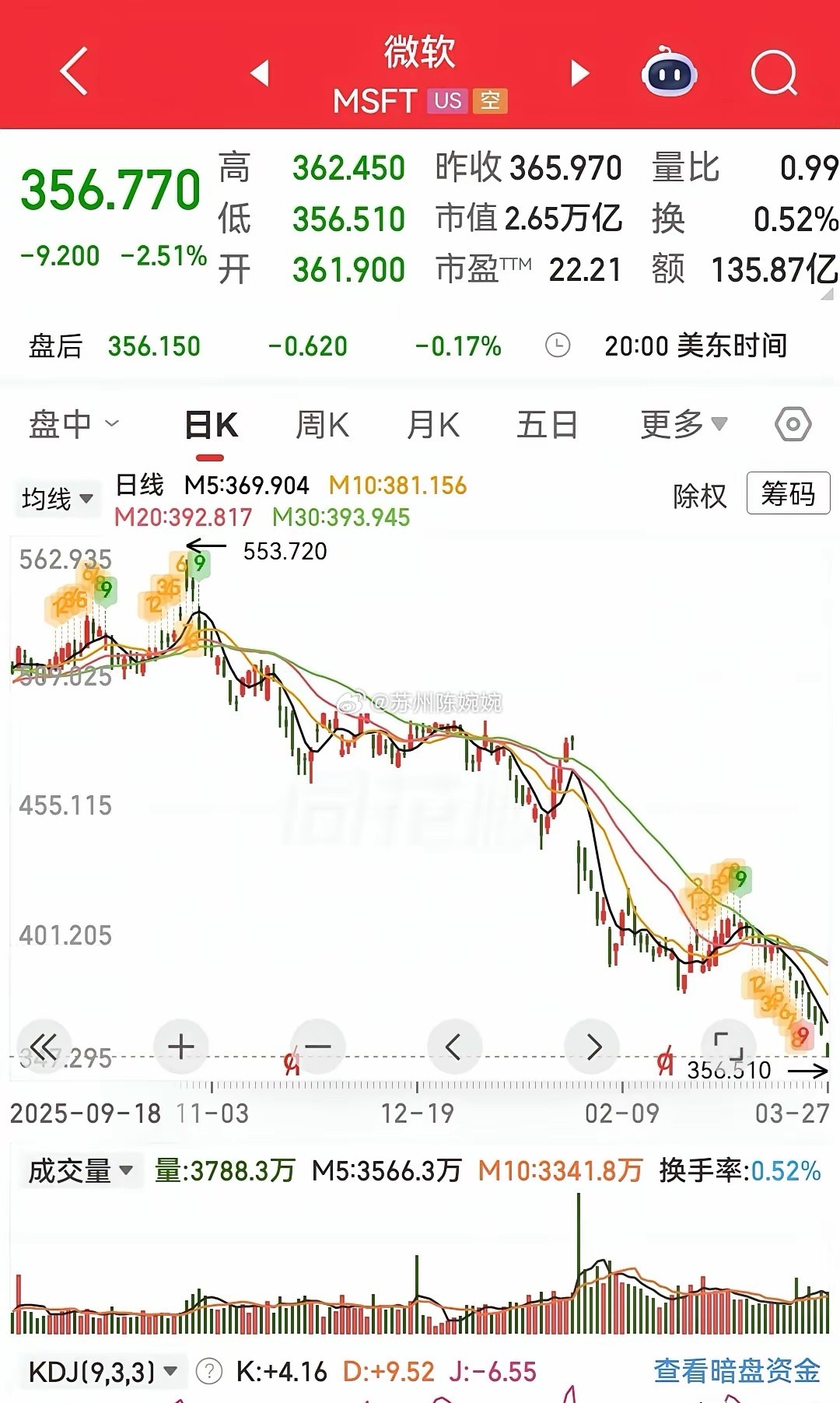Open stock search with the magnifier icon
The height and width of the screenshot is (1403, 840).
(773, 72)
